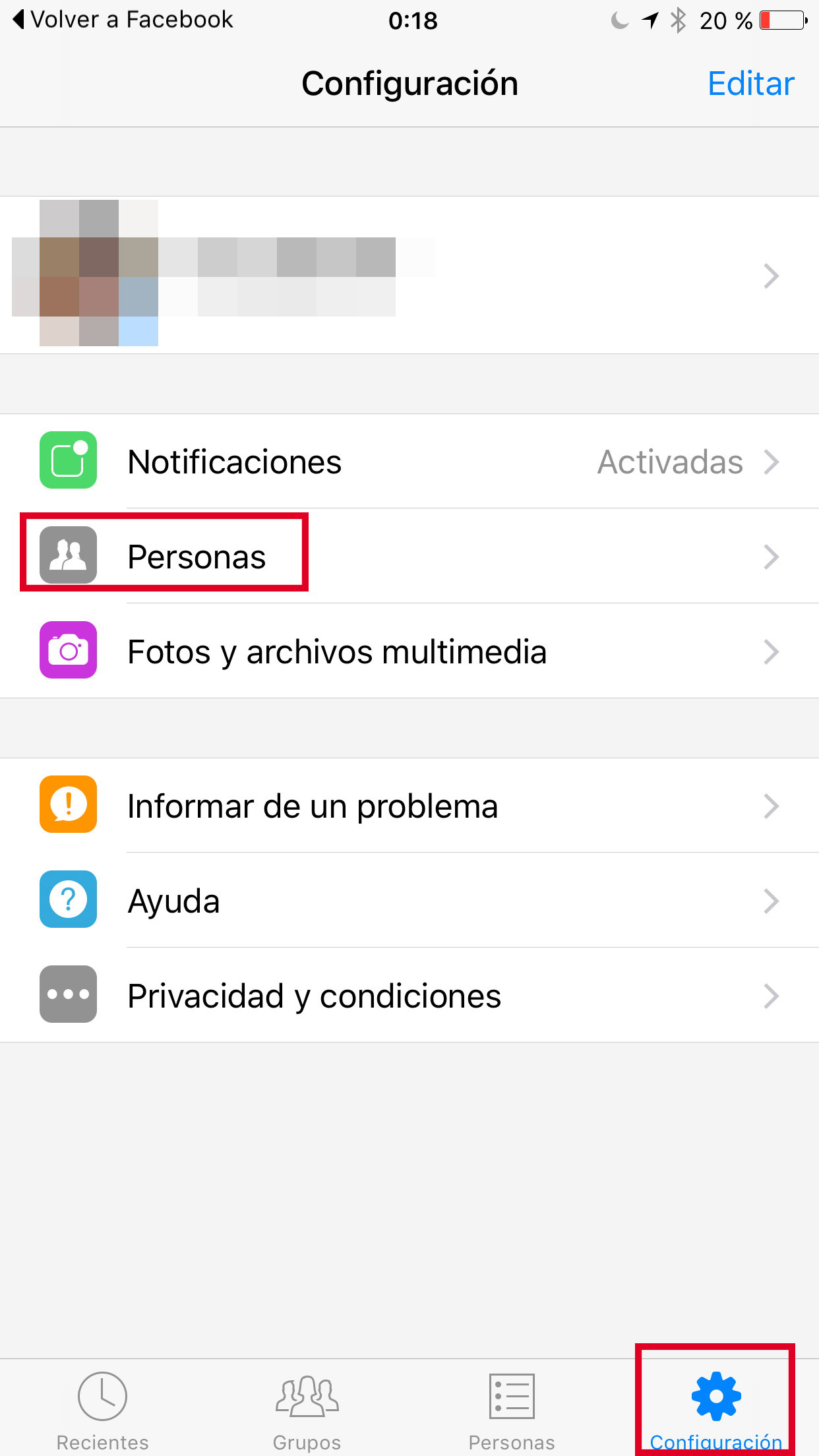This screenshot has width=819, height=1456.
Task: Open the profile row at the top
Action: click(409, 275)
